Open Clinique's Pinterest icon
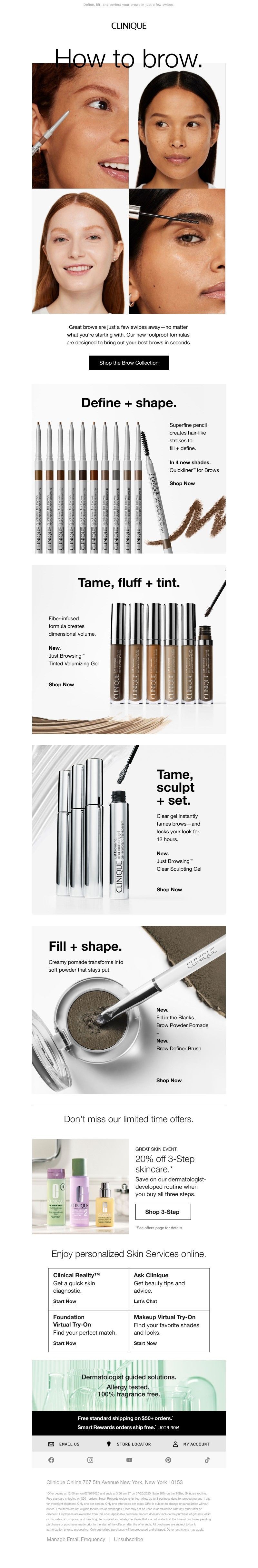This screenshot has height=1568, width=258. pos(168,1460)
